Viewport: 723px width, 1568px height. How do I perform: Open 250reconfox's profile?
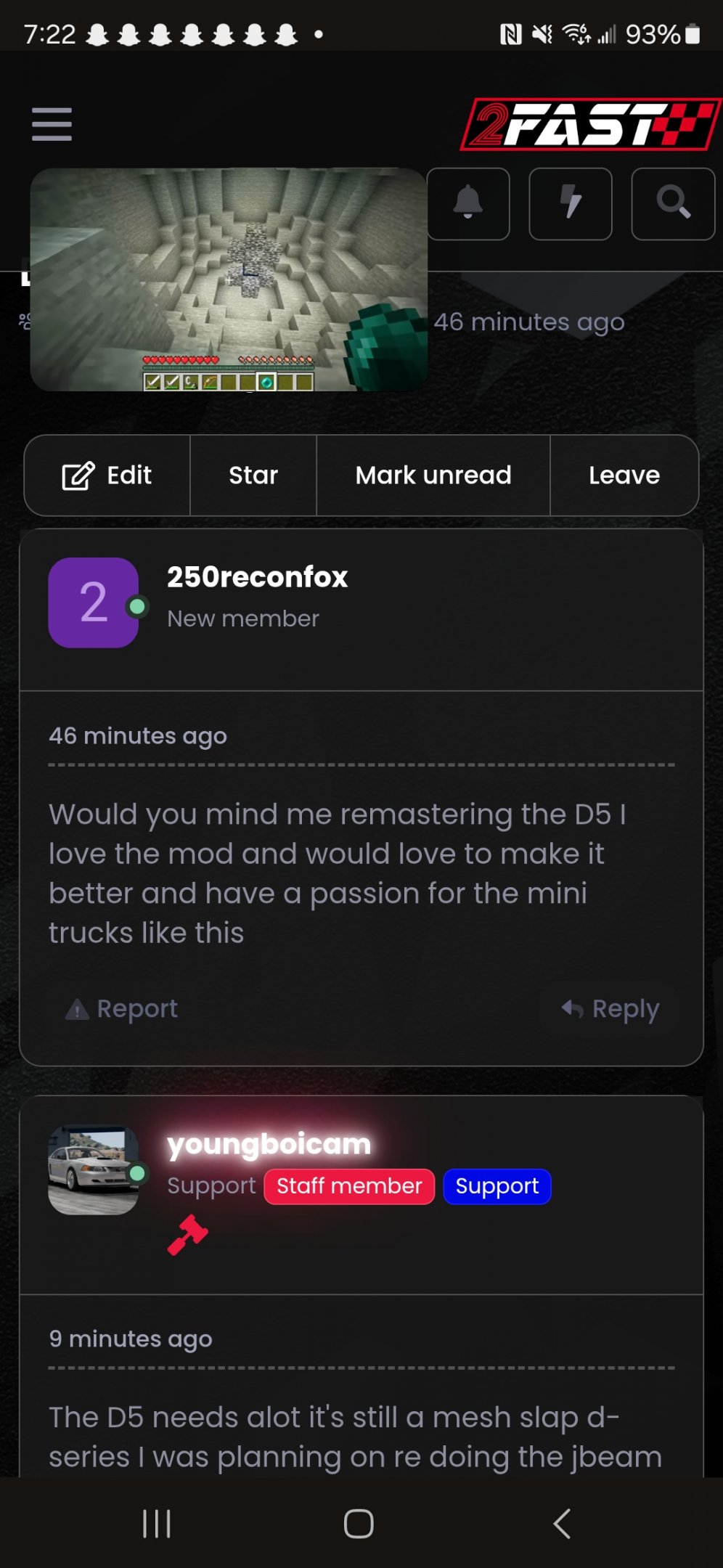click(x=257, y=577)
